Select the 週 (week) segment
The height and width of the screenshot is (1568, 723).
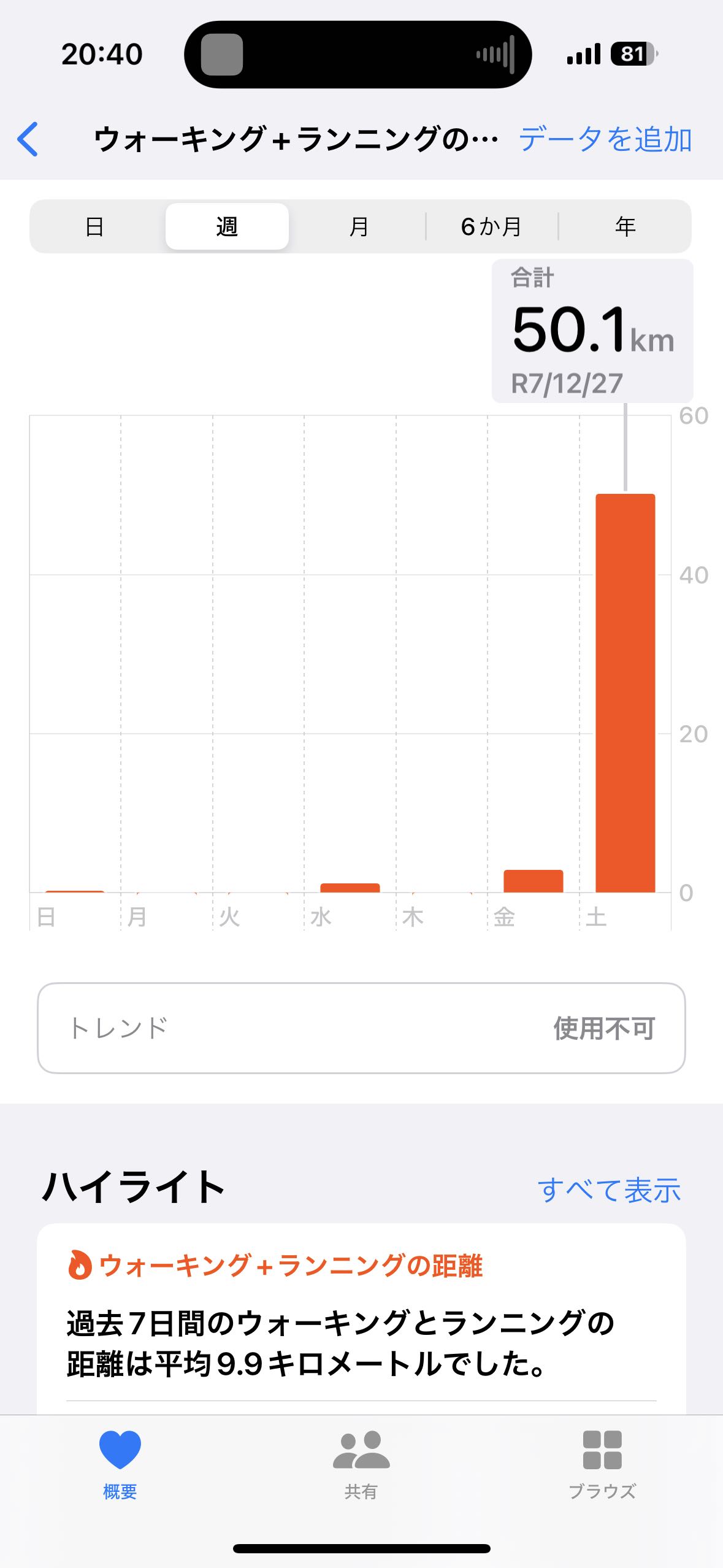(227, 226)
